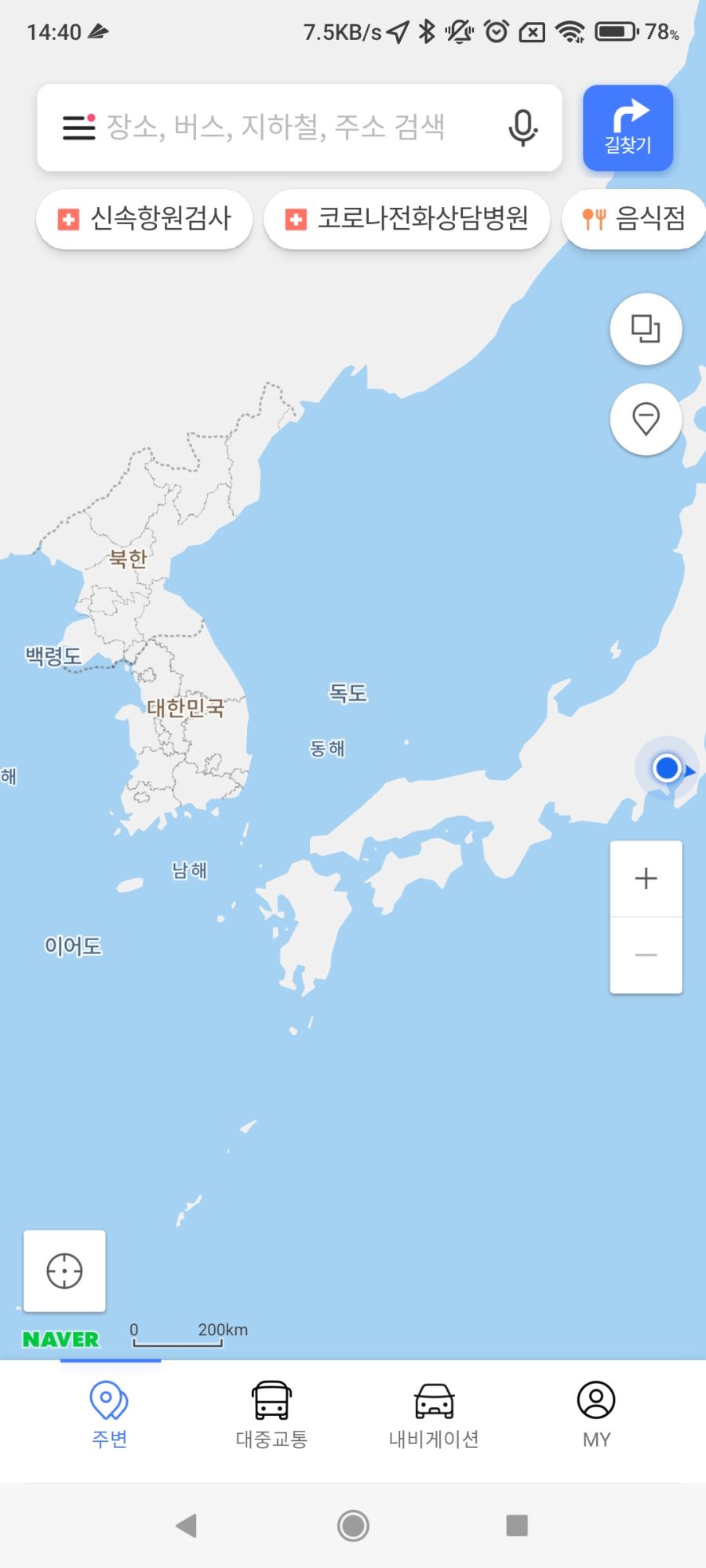
Task: Open the map layers button
Action: (x=646, y=329)
